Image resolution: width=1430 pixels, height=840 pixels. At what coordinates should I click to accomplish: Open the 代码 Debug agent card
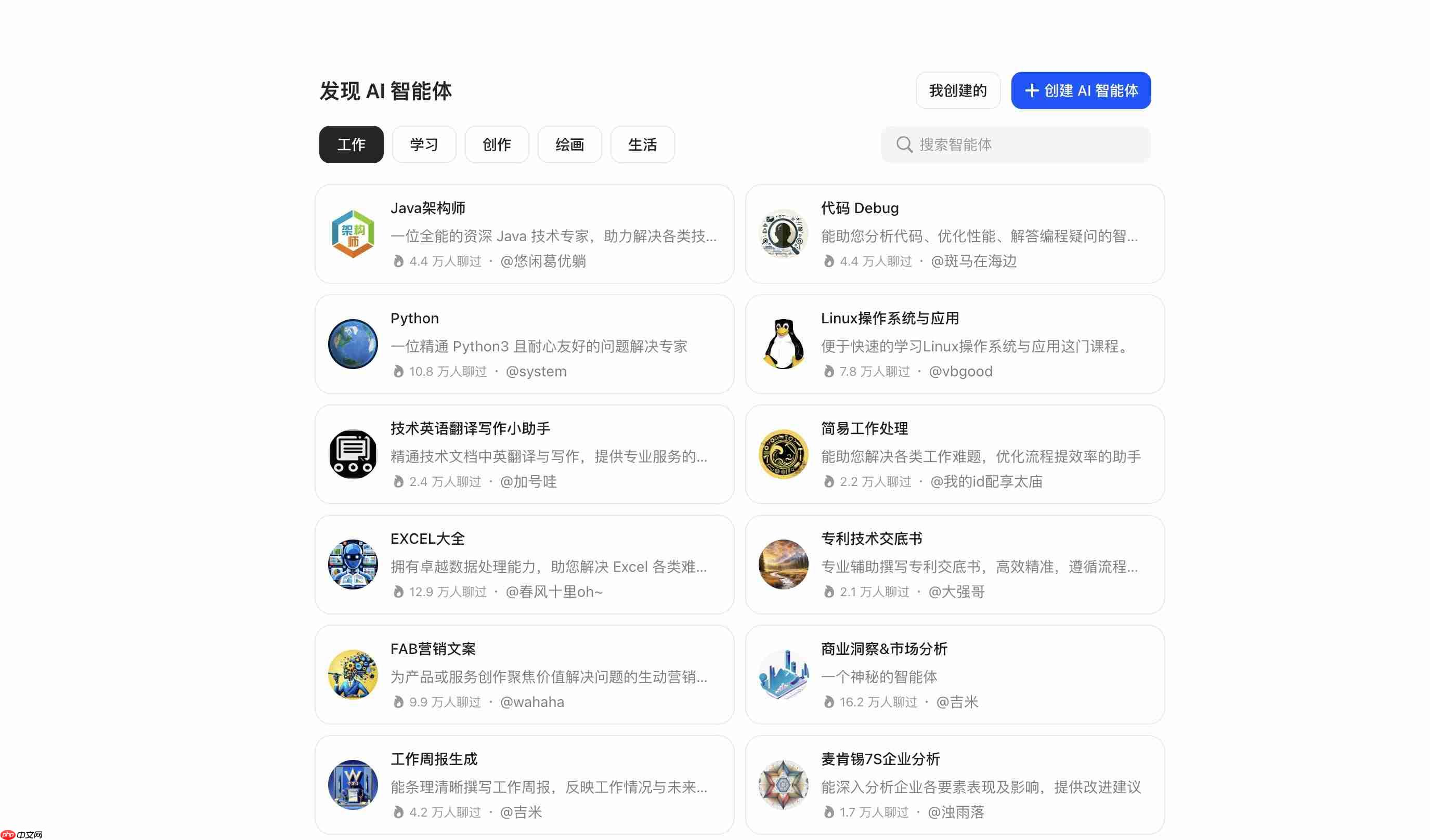(x=955, y=234)
